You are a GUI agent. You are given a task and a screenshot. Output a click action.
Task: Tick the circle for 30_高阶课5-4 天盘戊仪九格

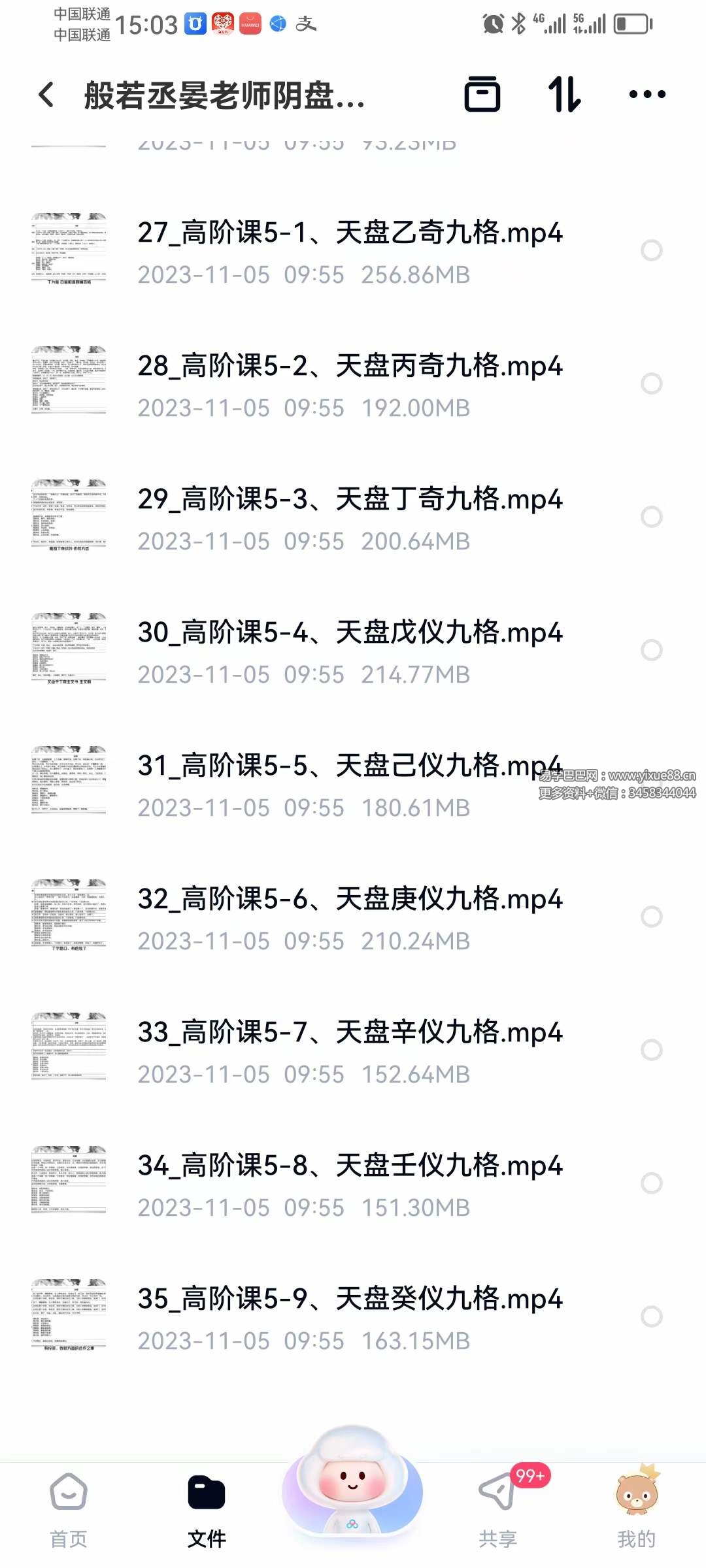click(x=651, y=650)
